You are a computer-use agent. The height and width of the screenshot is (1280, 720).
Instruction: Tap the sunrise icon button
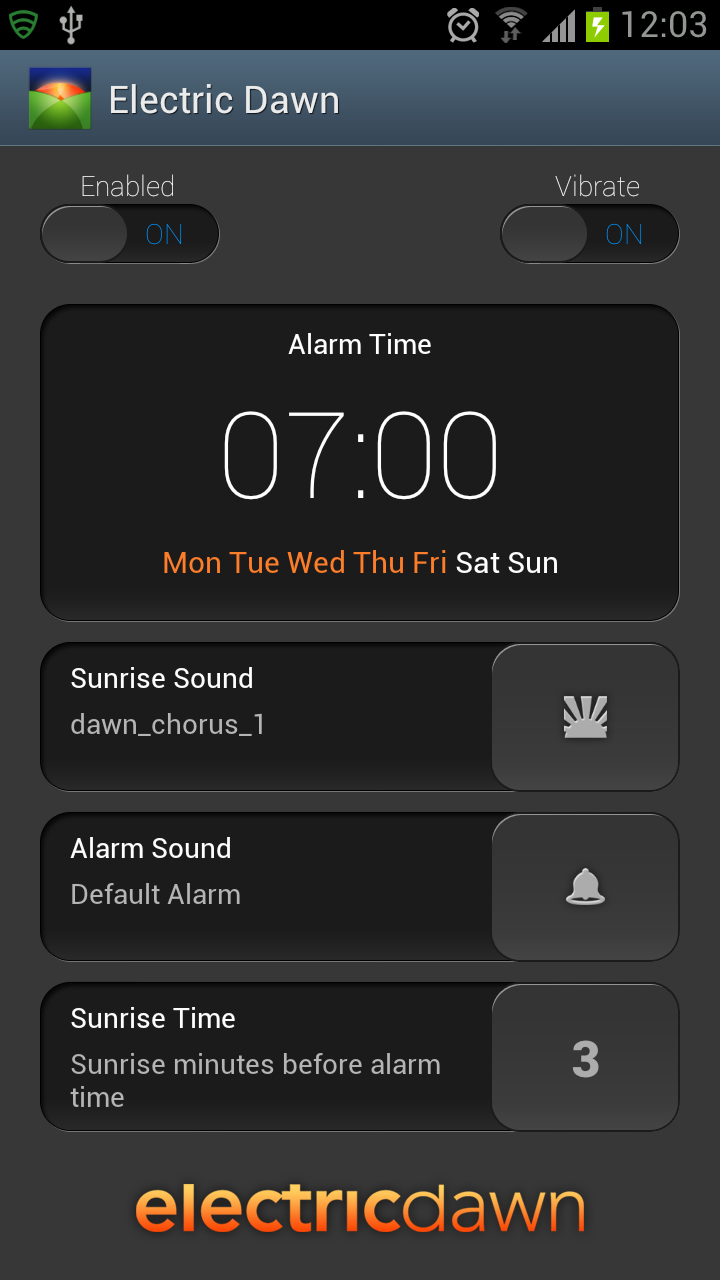[x=585, y=717]
